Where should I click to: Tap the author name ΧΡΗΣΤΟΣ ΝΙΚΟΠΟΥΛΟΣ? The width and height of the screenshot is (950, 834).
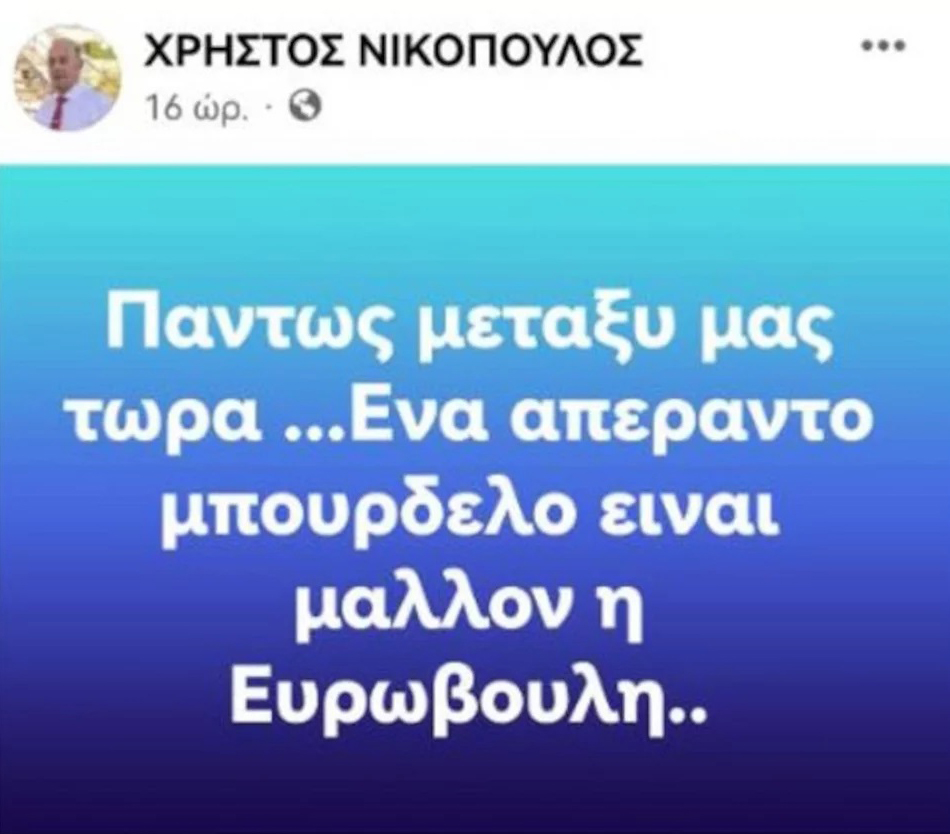391,54
